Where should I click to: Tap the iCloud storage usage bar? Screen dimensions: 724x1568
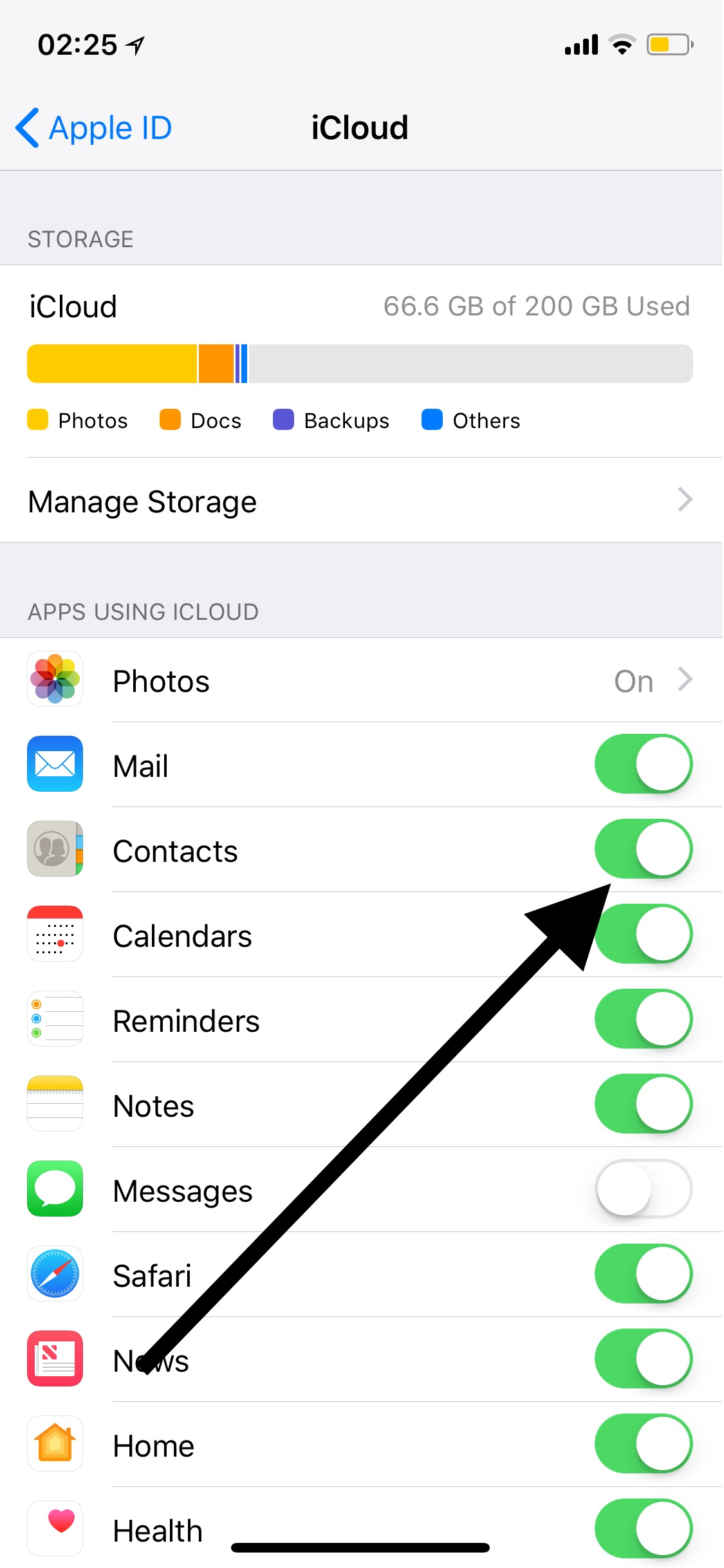[x=360, y=363]
